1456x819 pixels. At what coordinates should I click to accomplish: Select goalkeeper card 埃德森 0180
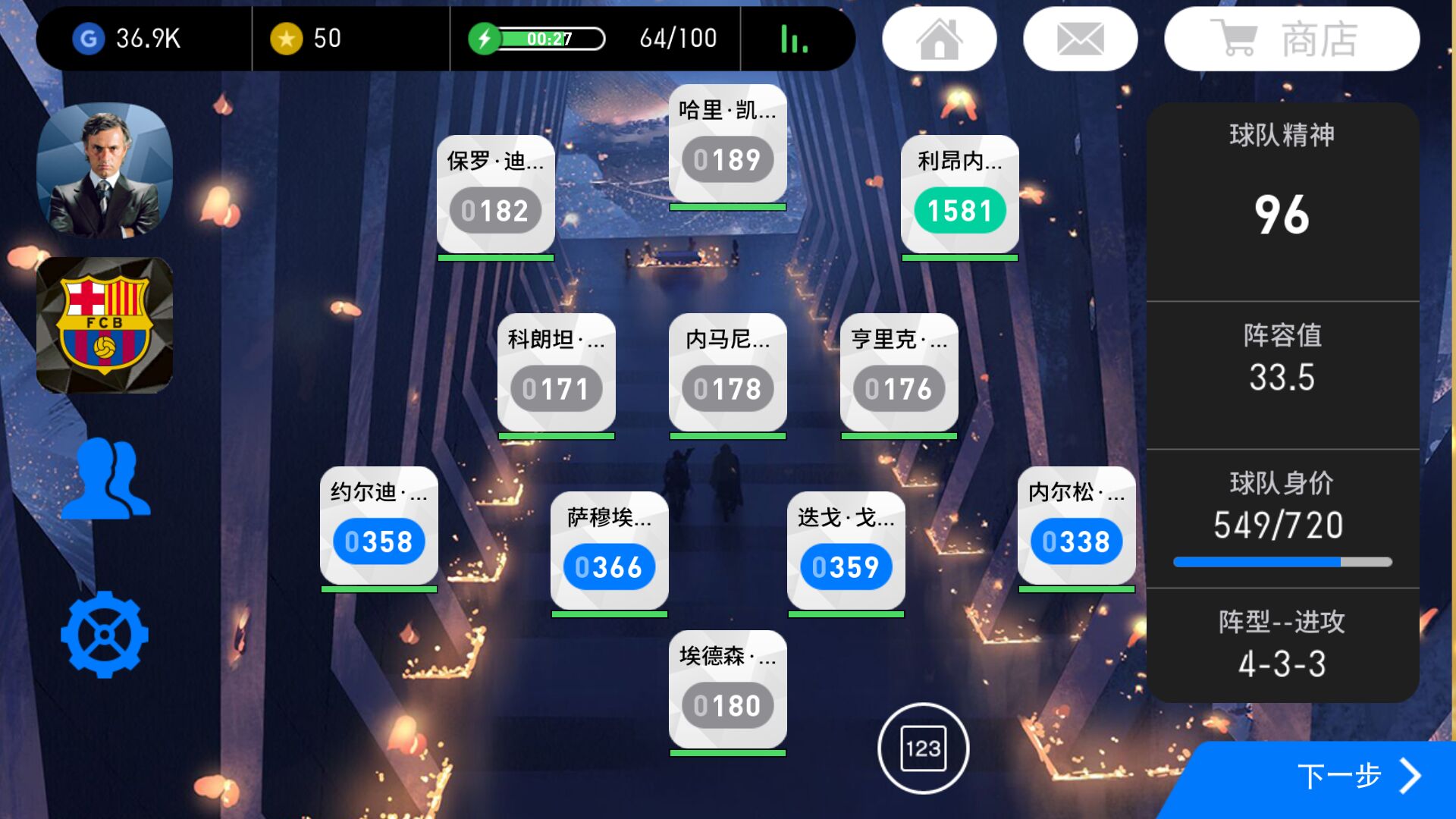pyautogui.click(x=727, y=690)
